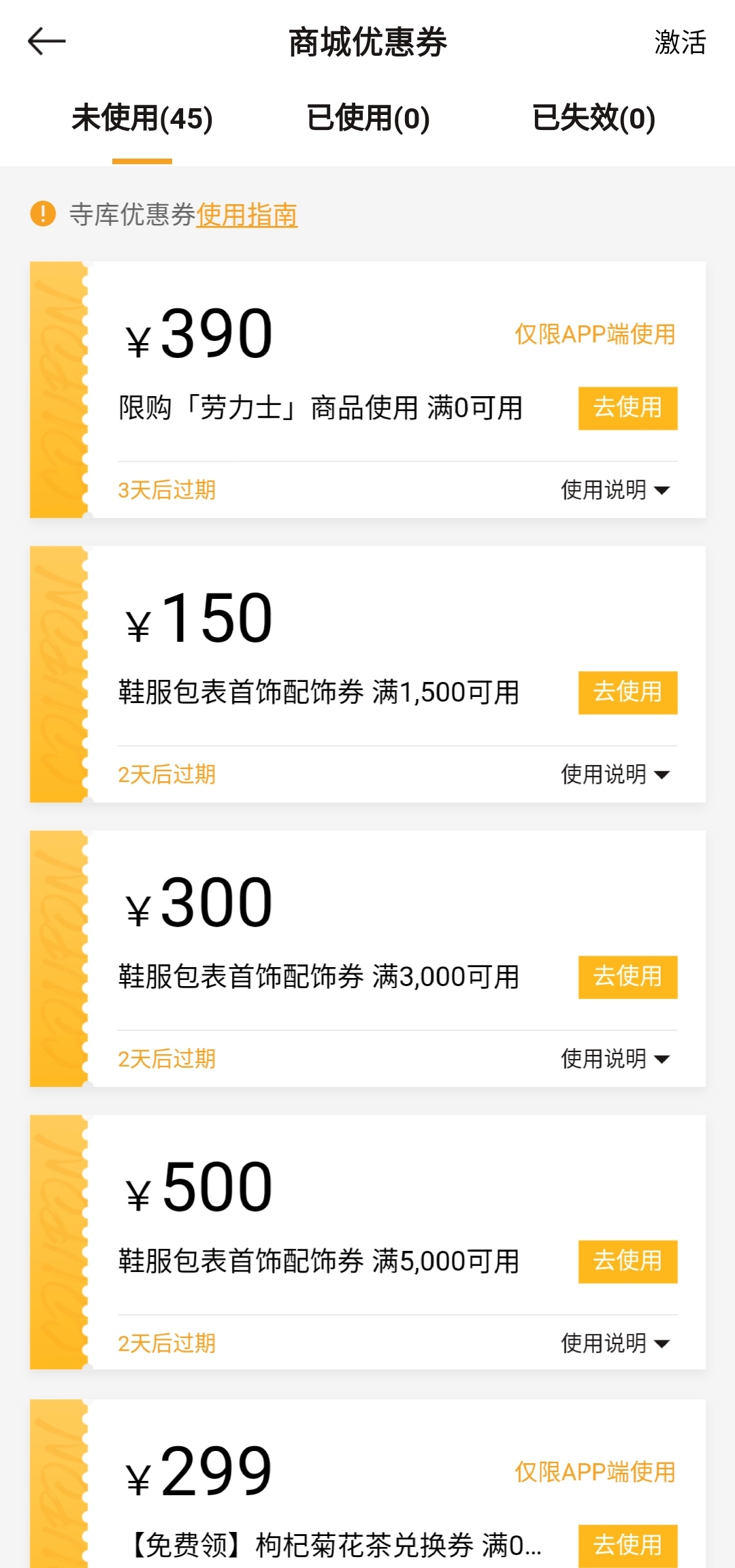The width and height of the screenshot is (735, 1568).
Task: Click the back arrow at top left
Action: point(46,43)
